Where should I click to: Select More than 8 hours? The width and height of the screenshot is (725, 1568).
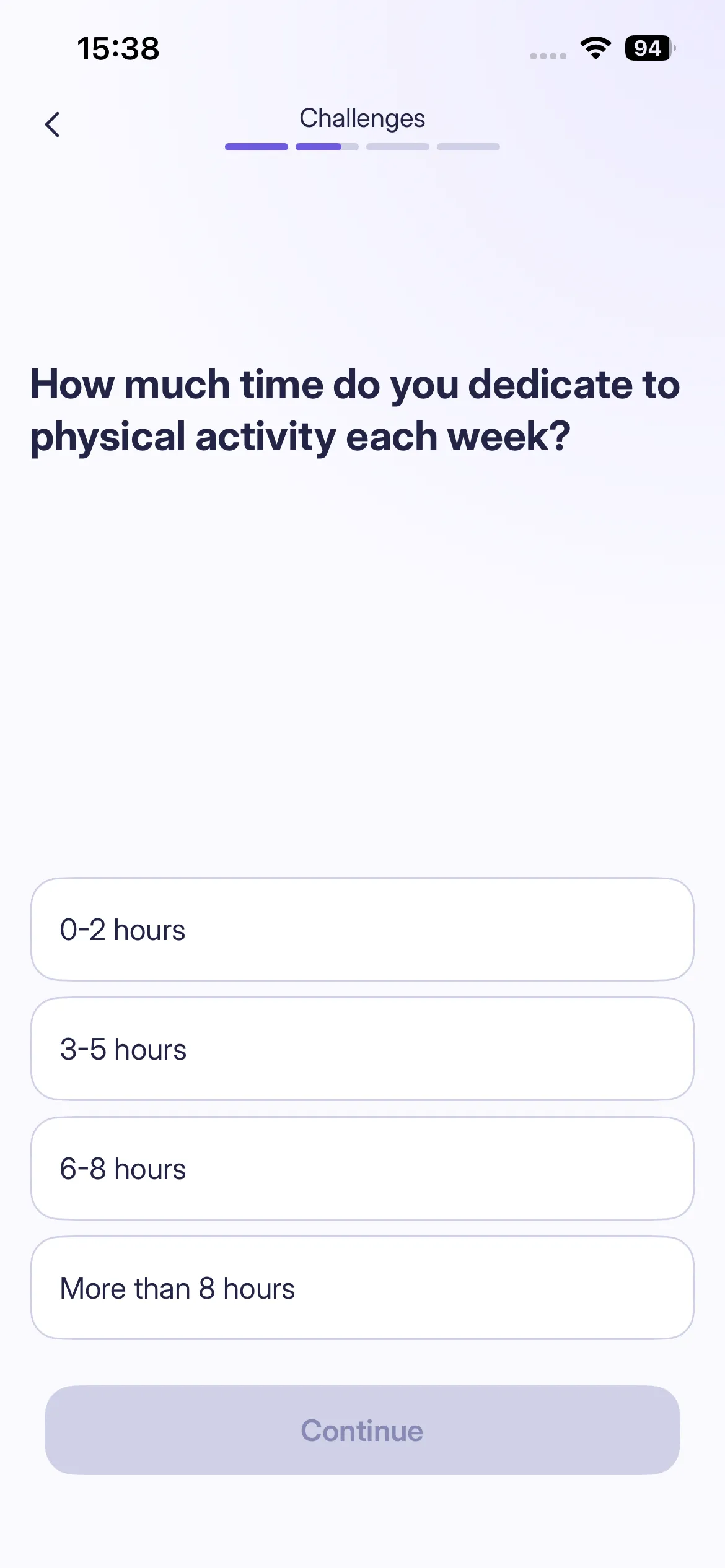coord(362,1287)
